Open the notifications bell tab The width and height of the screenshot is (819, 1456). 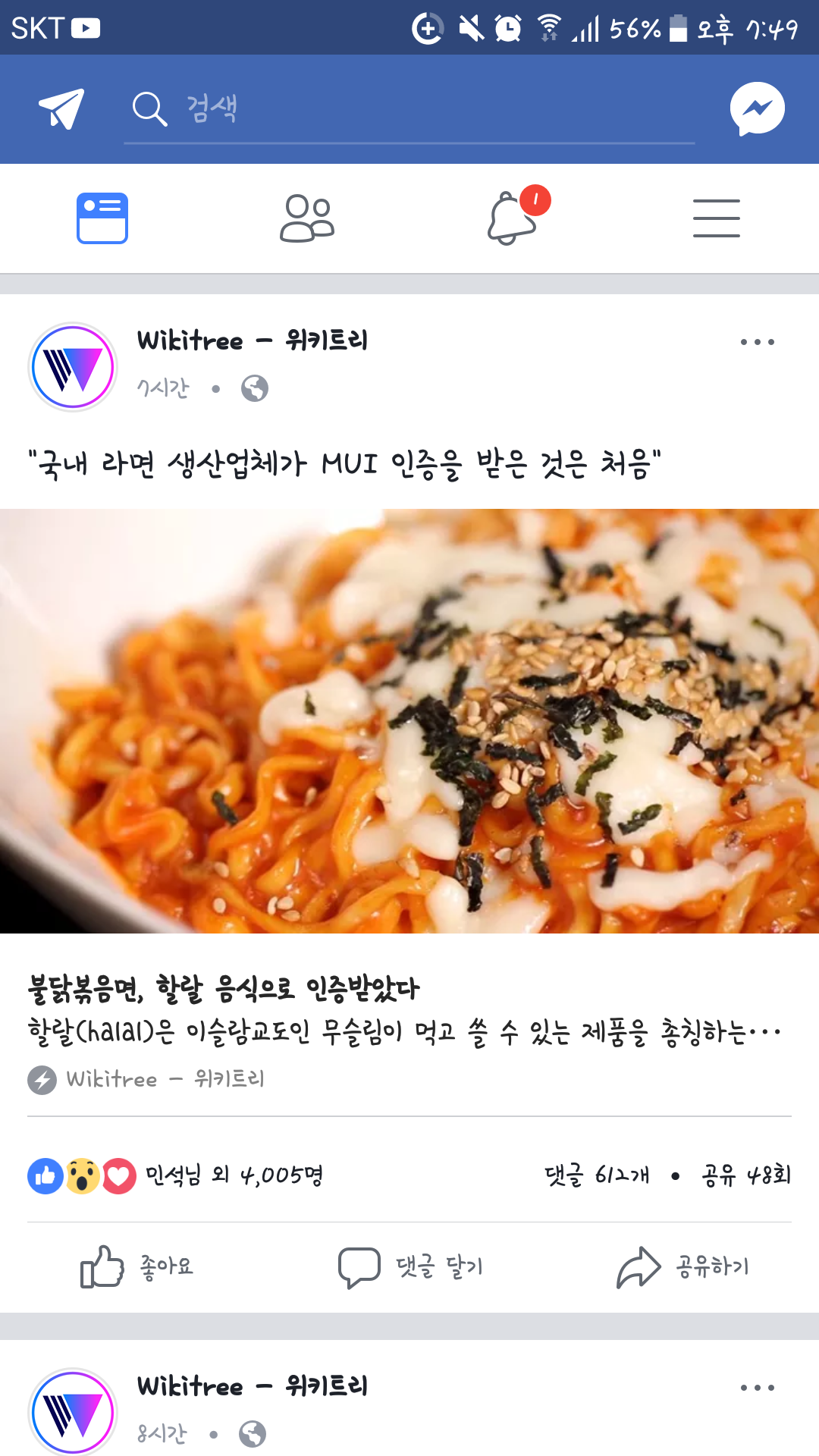(513, 218)
